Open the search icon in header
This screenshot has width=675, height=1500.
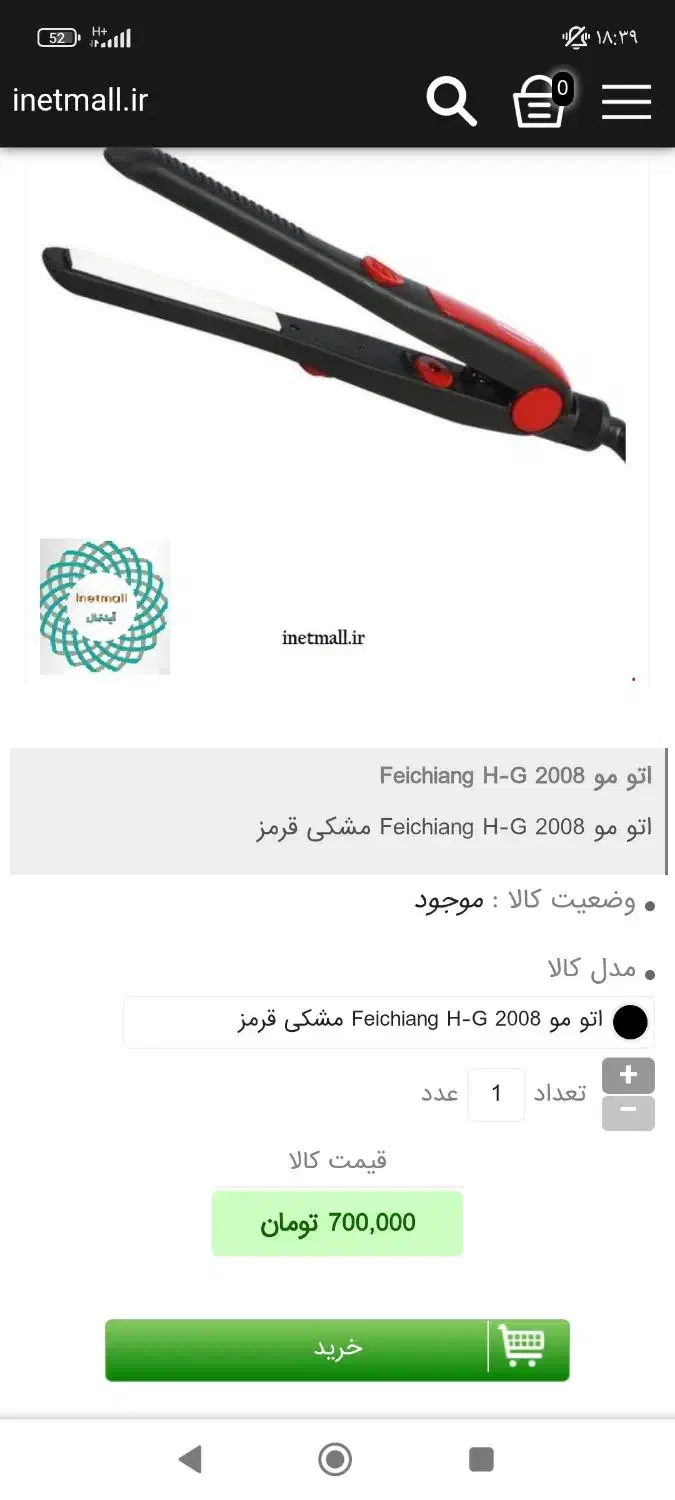452,101
